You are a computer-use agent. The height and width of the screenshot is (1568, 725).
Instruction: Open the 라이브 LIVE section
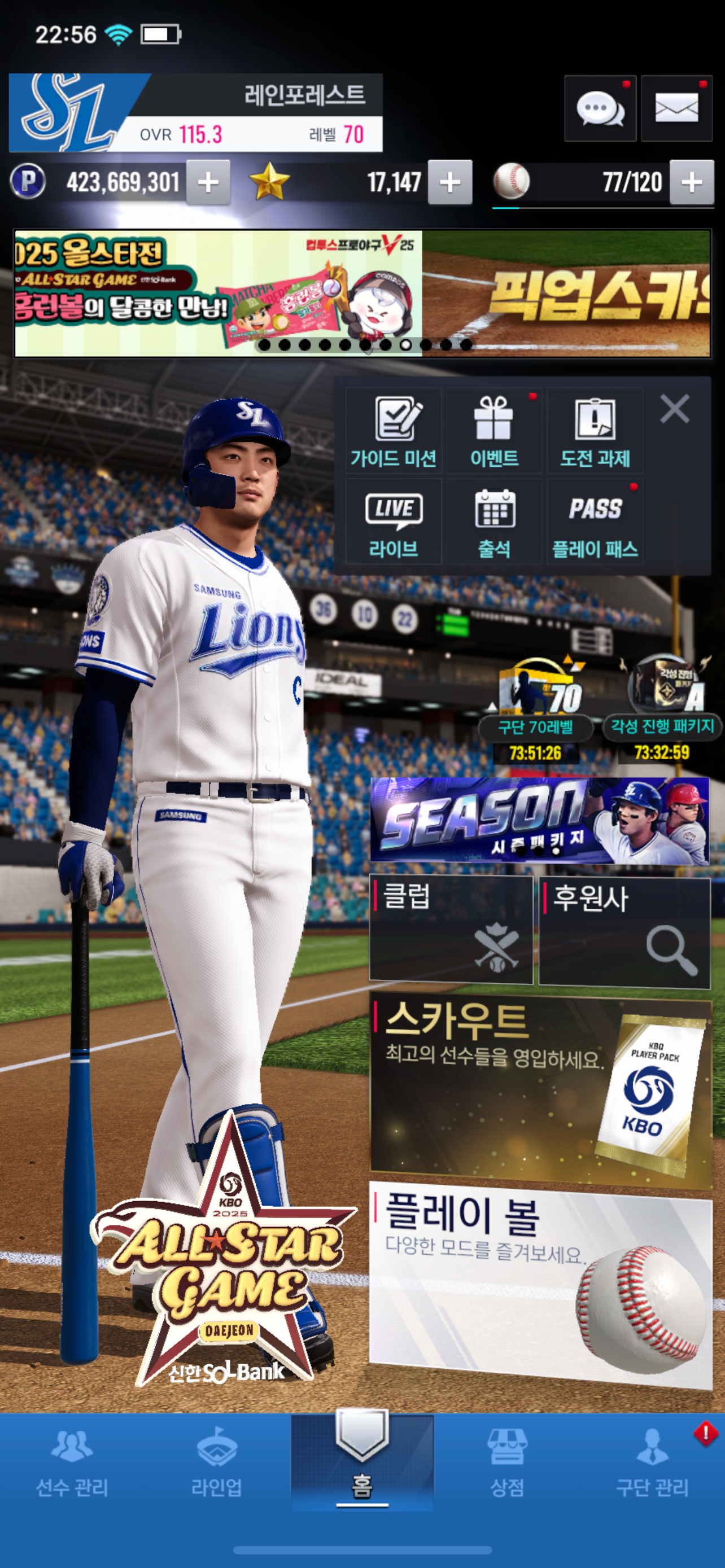tap(393, 522)
